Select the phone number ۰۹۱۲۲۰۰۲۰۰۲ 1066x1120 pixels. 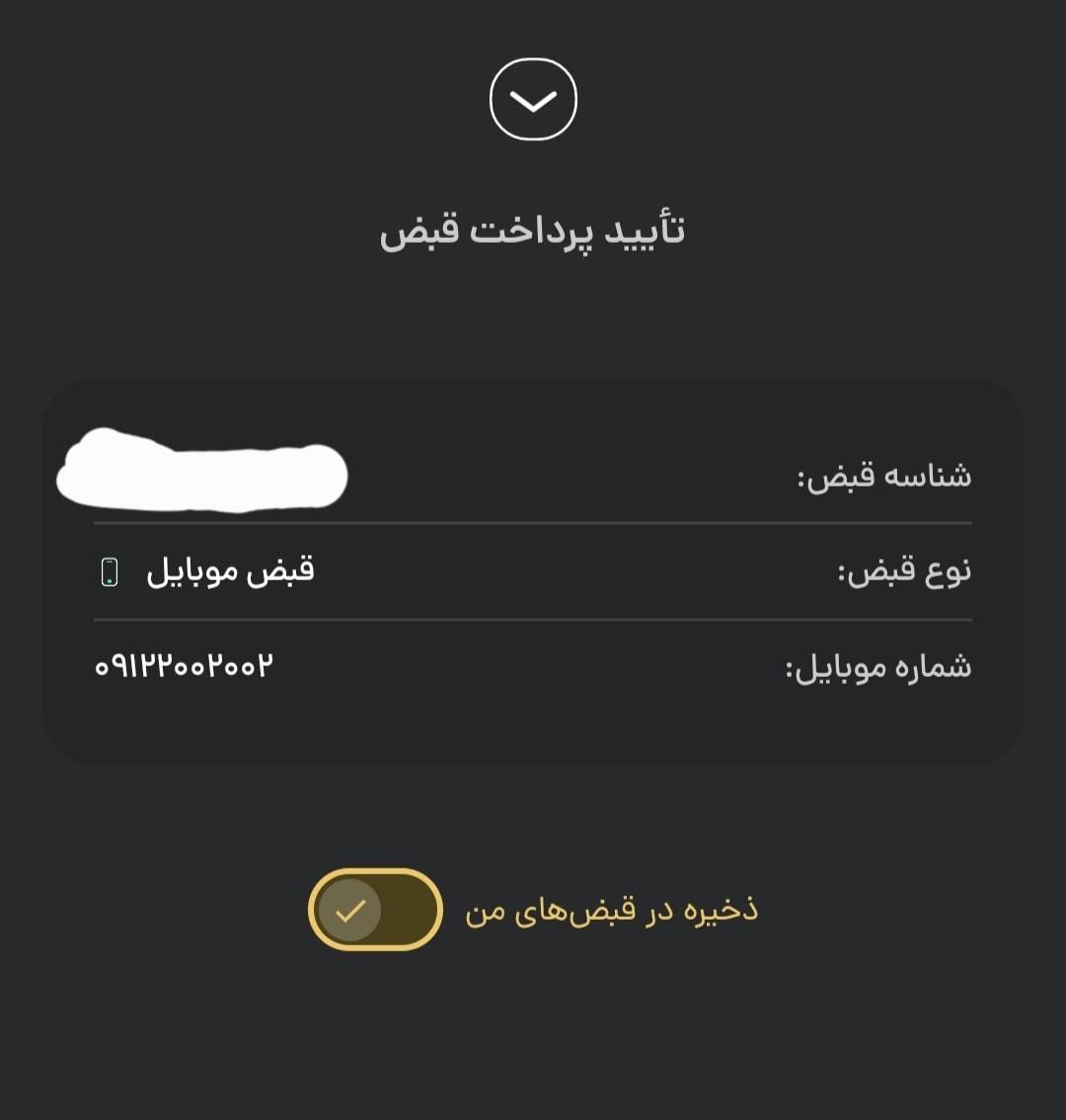pyautogui.click(x=184, y=666)
